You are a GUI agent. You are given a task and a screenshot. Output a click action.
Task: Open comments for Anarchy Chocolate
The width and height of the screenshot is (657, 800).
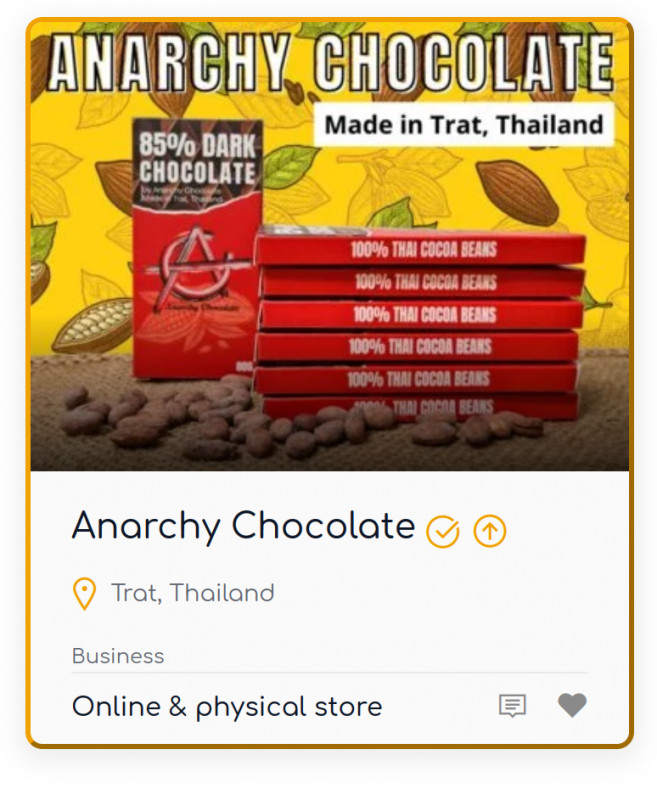(512, 707)
